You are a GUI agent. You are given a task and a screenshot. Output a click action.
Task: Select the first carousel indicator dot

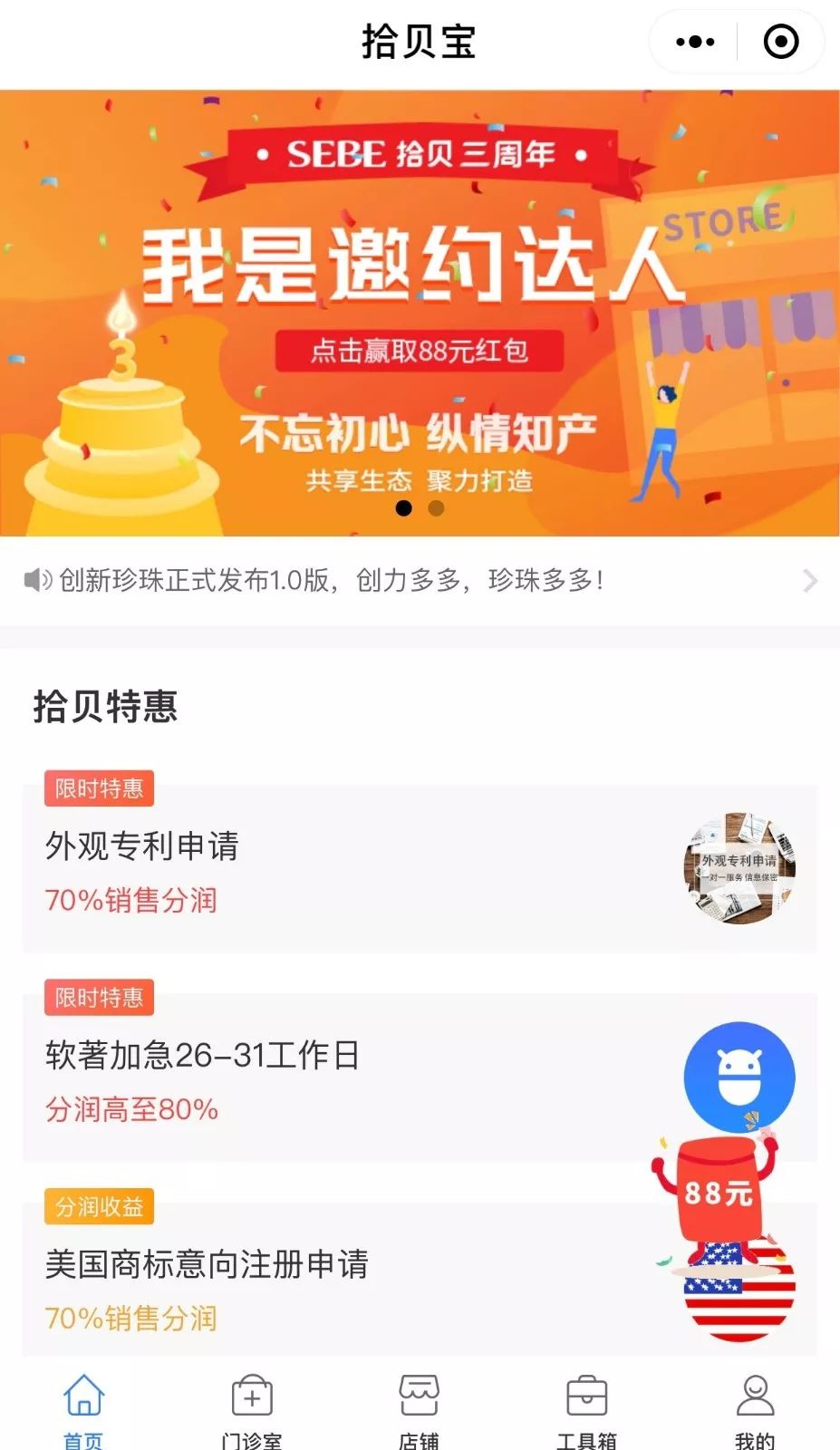[404, 508]
